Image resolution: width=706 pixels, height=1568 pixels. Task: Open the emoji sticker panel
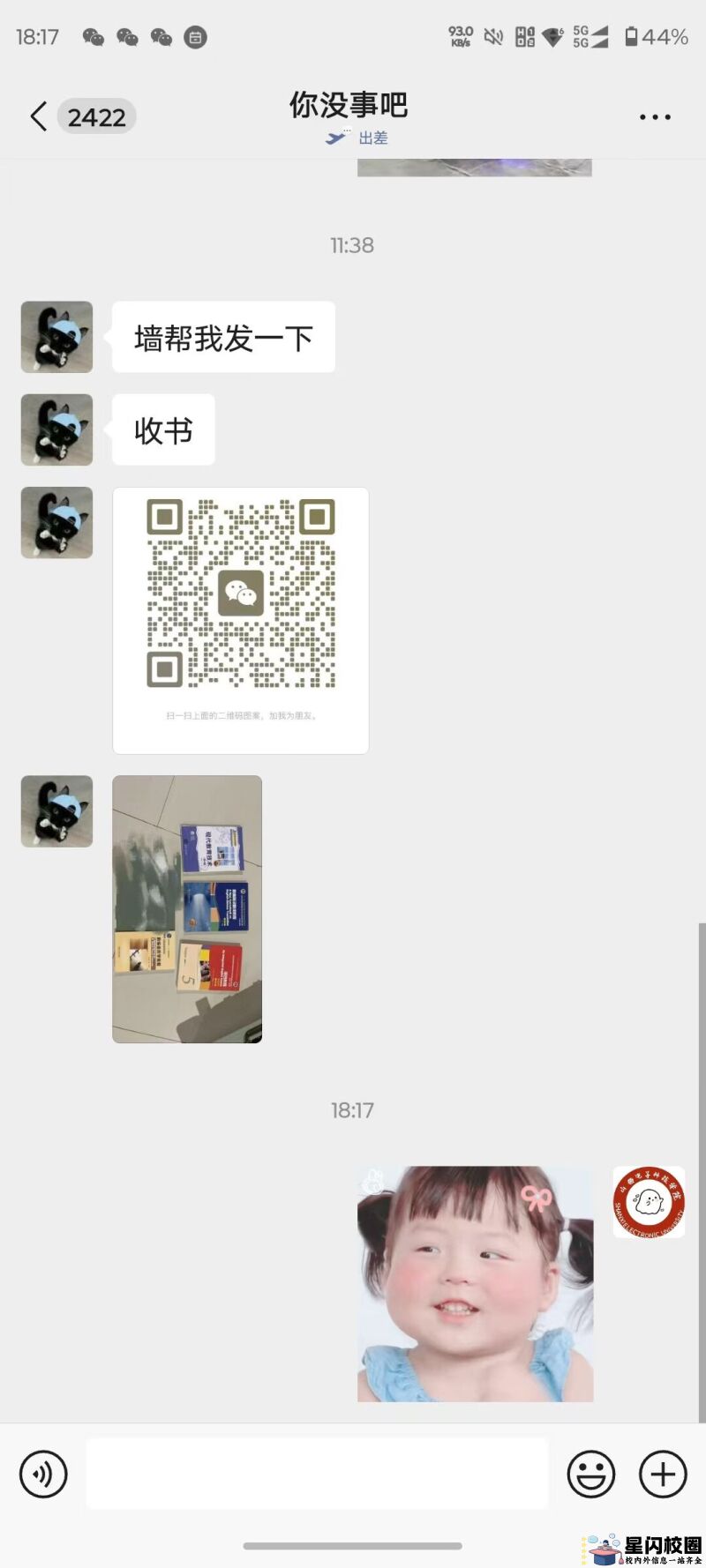click(x=590, y=1474)
